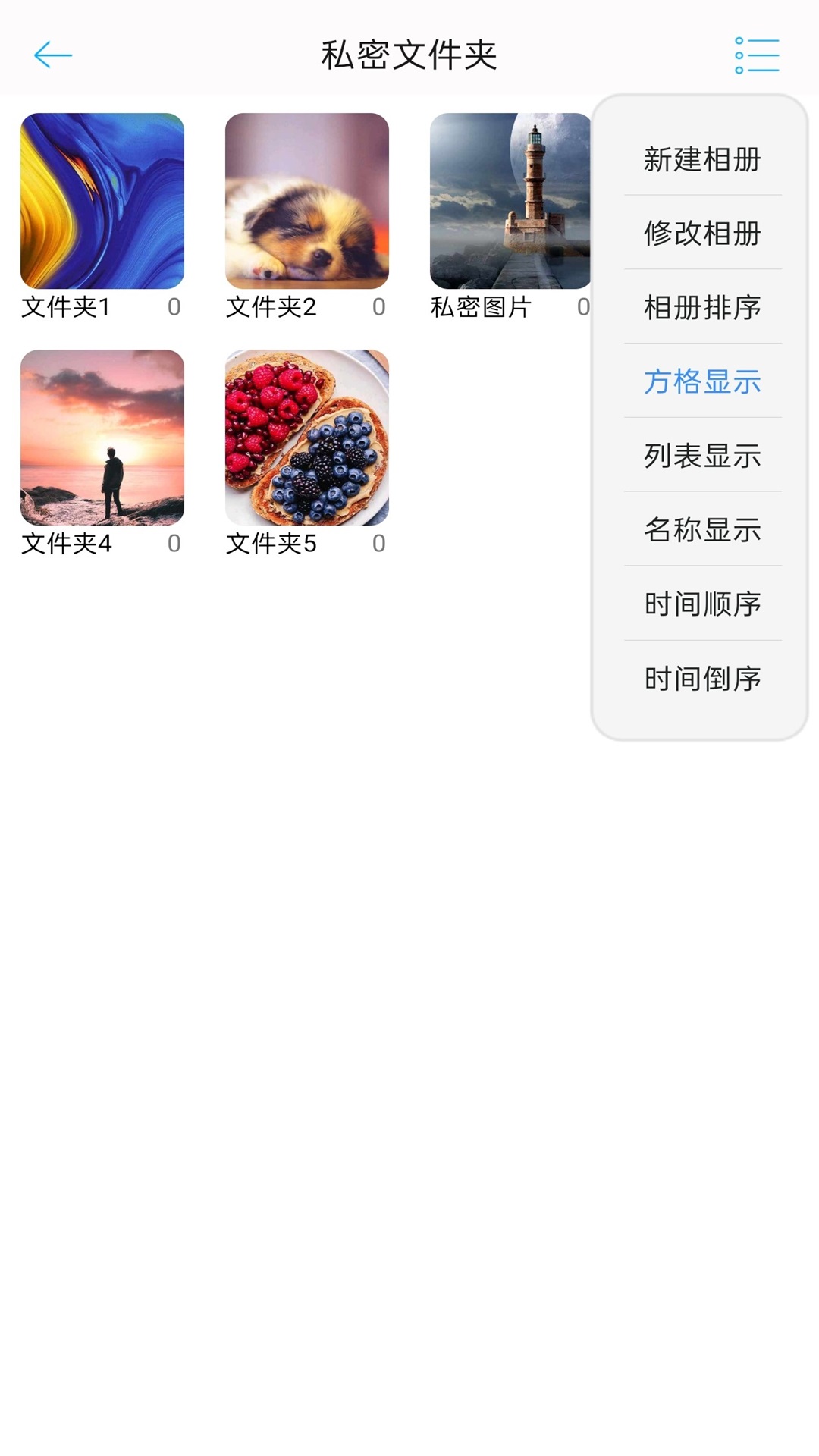Go back using the arrow icon
This screenshot has width=819, height=1456.
point(53,55)
